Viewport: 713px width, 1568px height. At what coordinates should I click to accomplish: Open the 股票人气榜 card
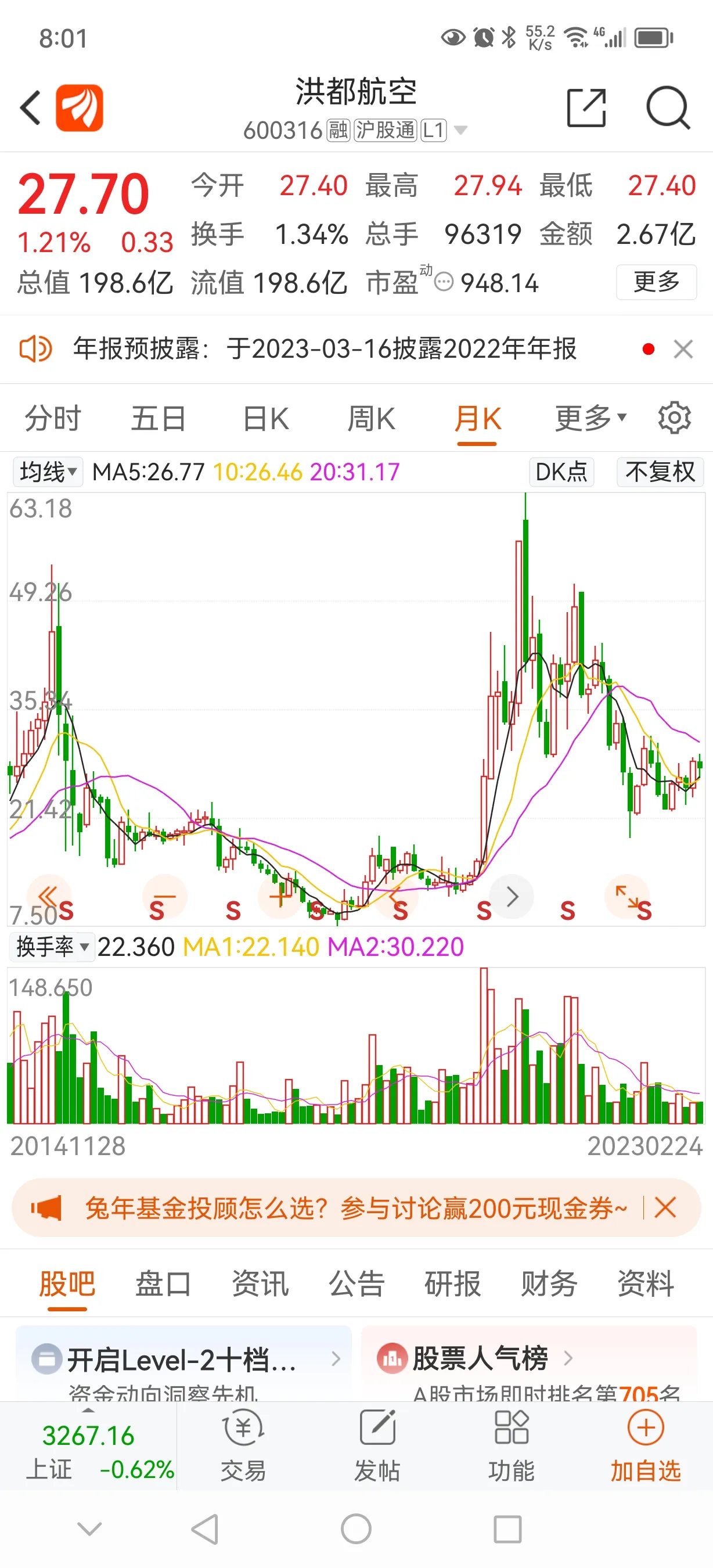(481, 1358)
